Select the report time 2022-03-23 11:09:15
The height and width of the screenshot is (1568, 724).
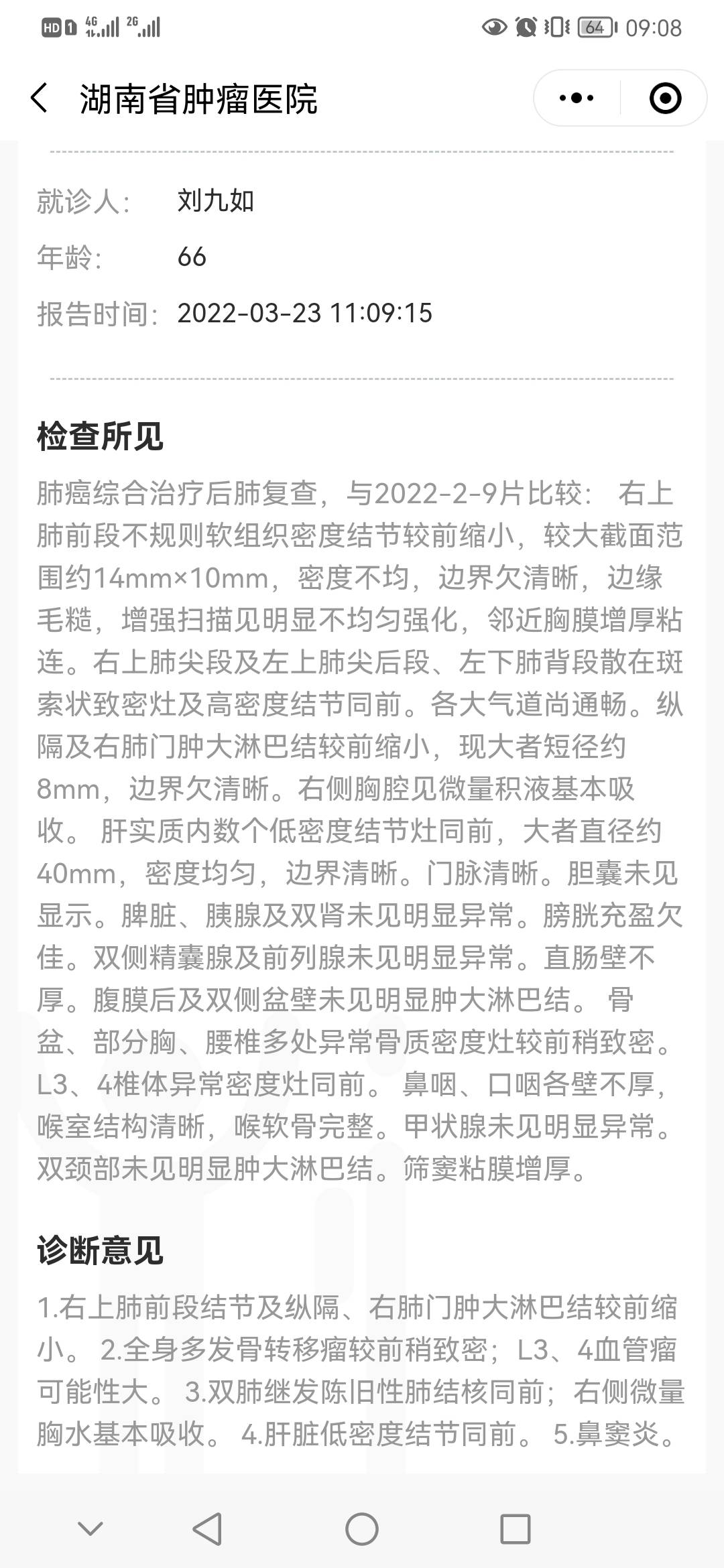(x=305, y=312)
